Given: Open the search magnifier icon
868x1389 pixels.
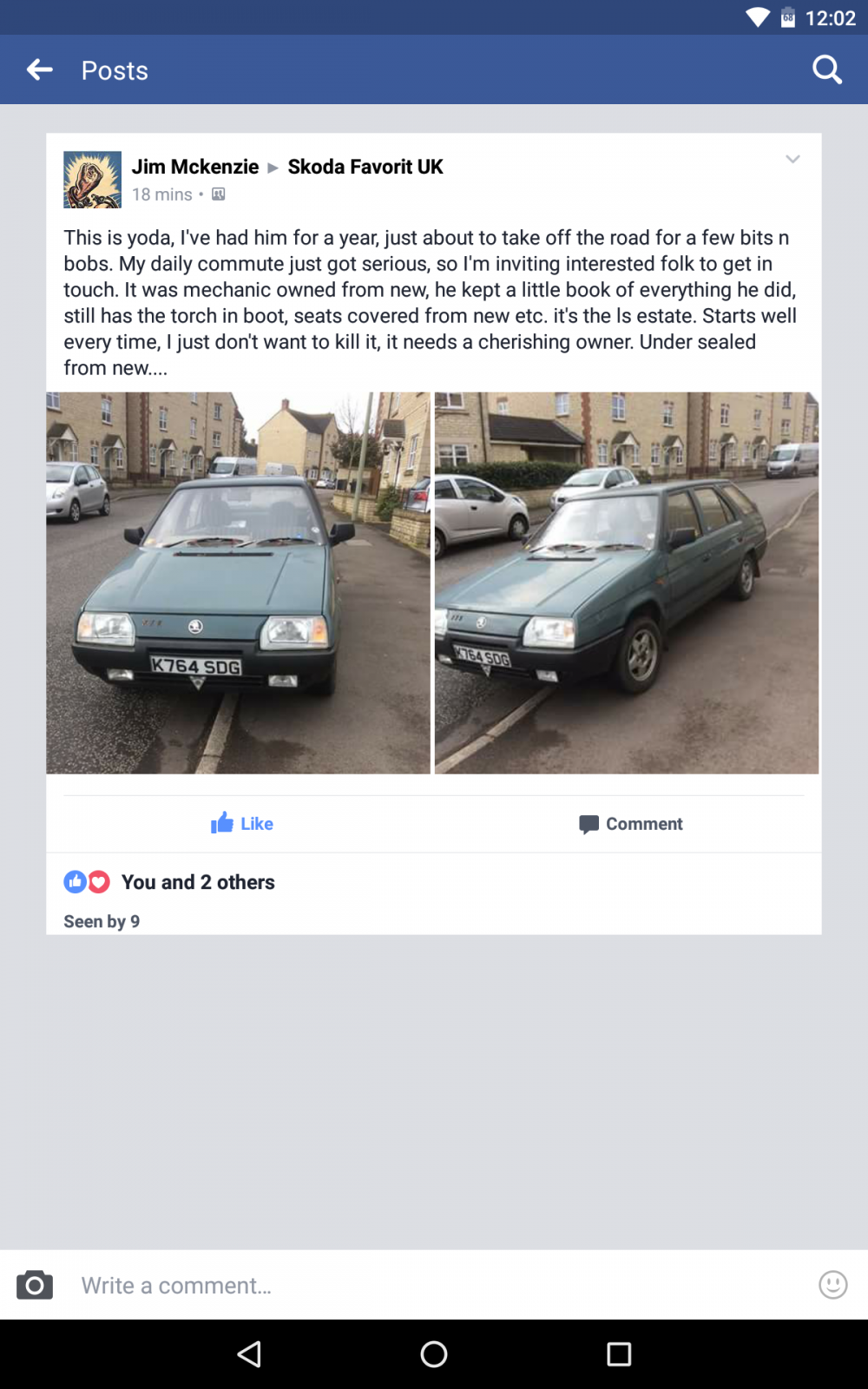Looking at the screenshot, I should coord(827,69).
